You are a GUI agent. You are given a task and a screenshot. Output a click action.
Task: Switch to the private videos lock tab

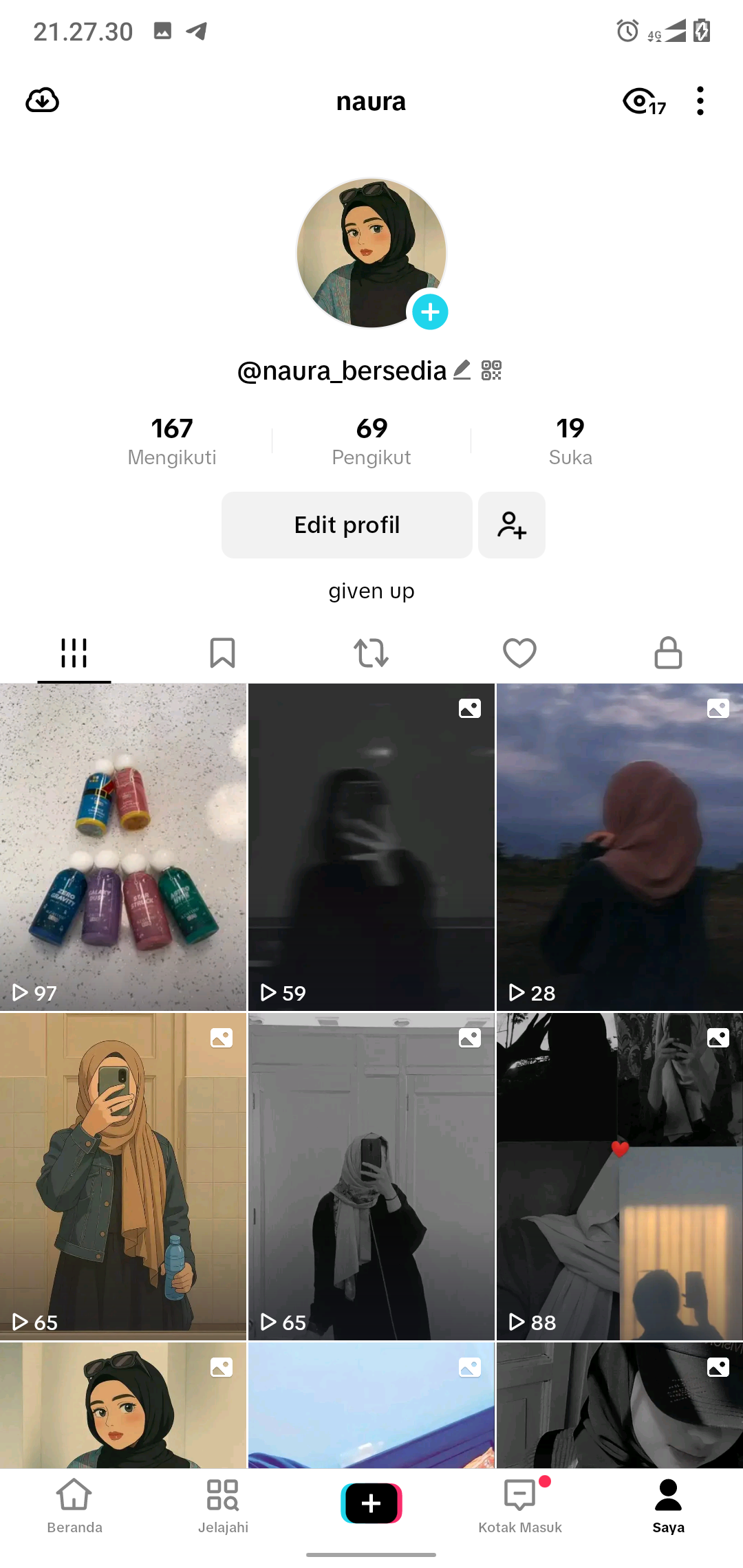click(x=668, y=653)
